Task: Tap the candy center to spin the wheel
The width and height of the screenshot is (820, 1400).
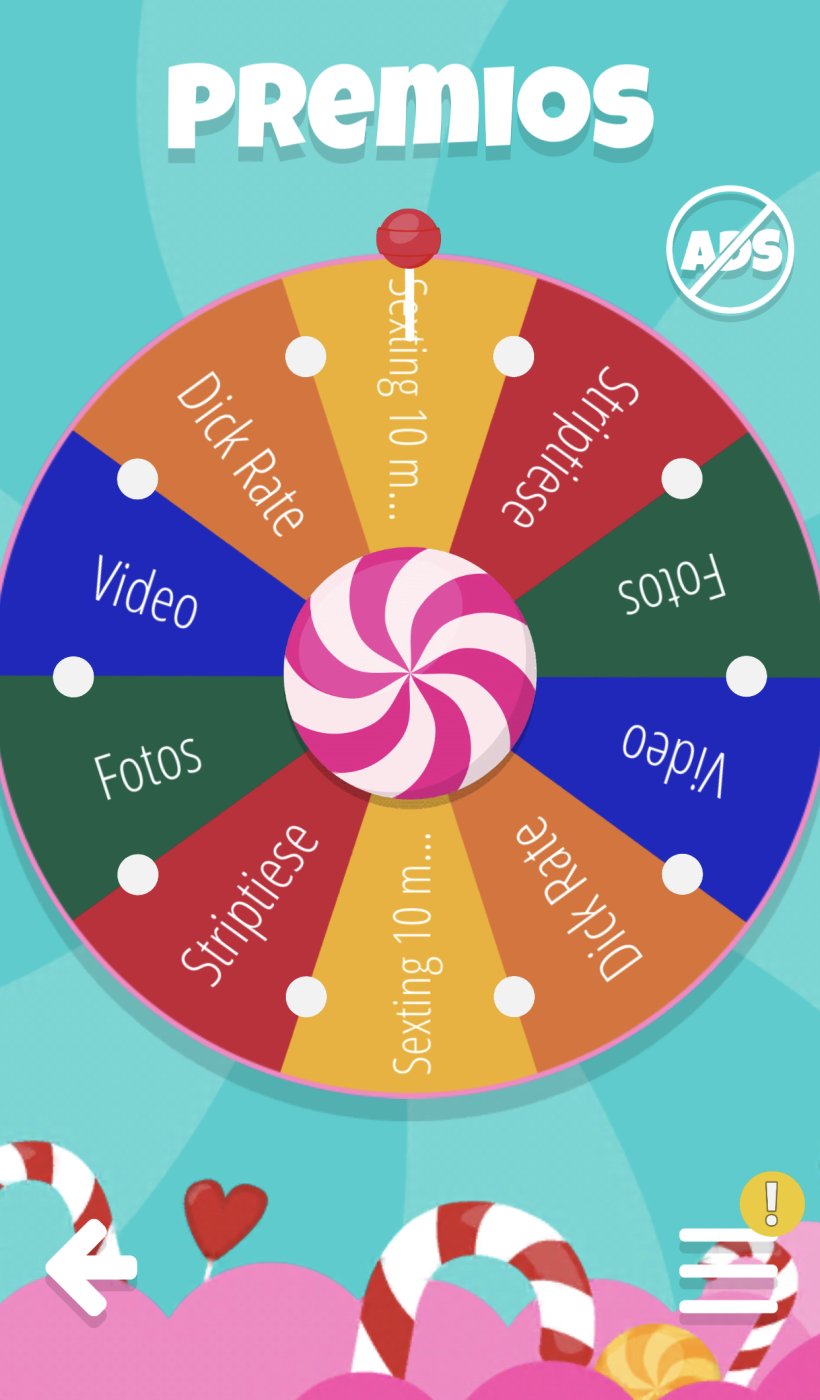Action: (410, 674)
